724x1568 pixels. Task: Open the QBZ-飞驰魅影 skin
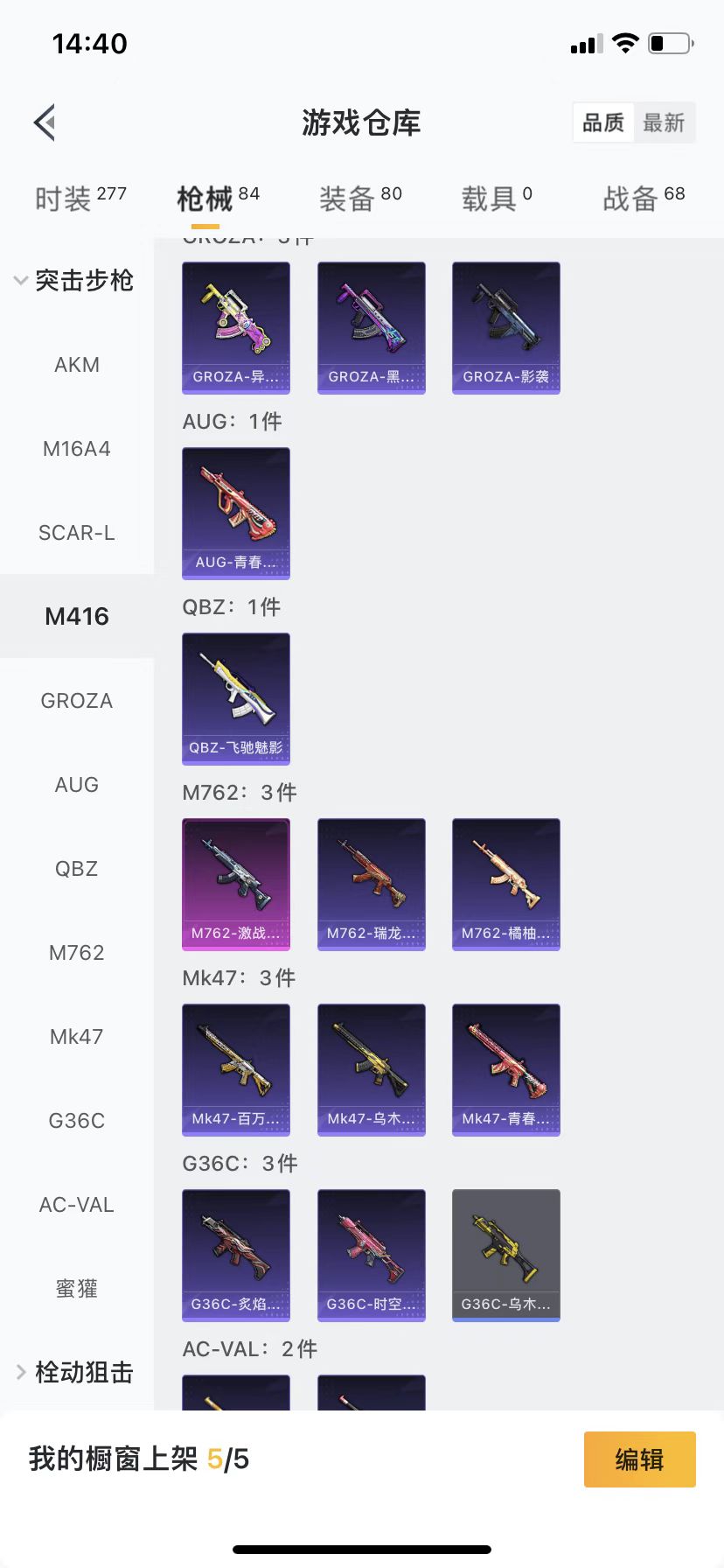point(236,698)
